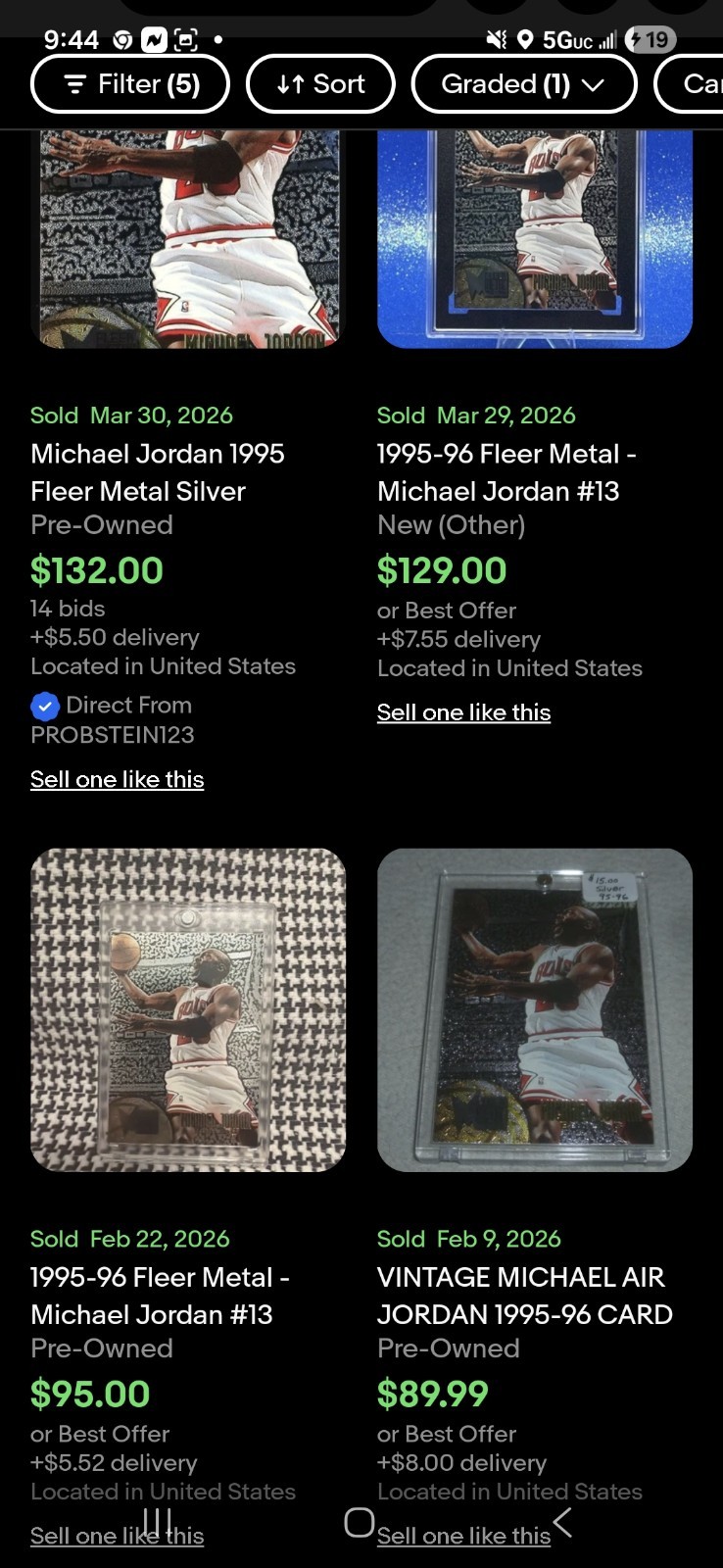Open the listing titled Michael Jordan 1995 Fleer Metal Silver
Screen dimensions: 723x1568
pyautogui.click(x=158, y=472)
